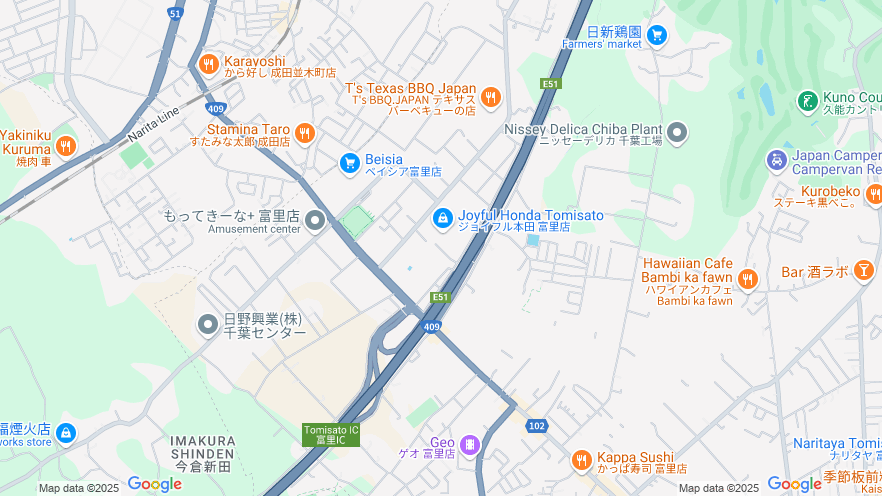This screenshot has height=496, width=882.
Task: Select the Joyful Honda Tomisato pin
Action: pyautogui.click(x=443, y=217)
